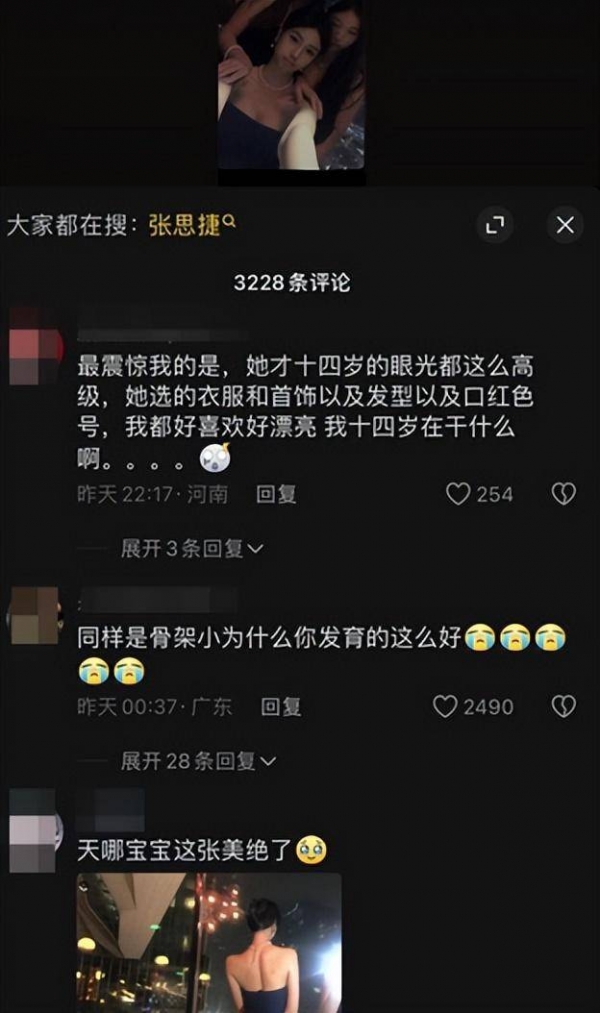Reply to the 广东 comment
This screenshot has width=600, height=1013.
[x=281, y=707]
